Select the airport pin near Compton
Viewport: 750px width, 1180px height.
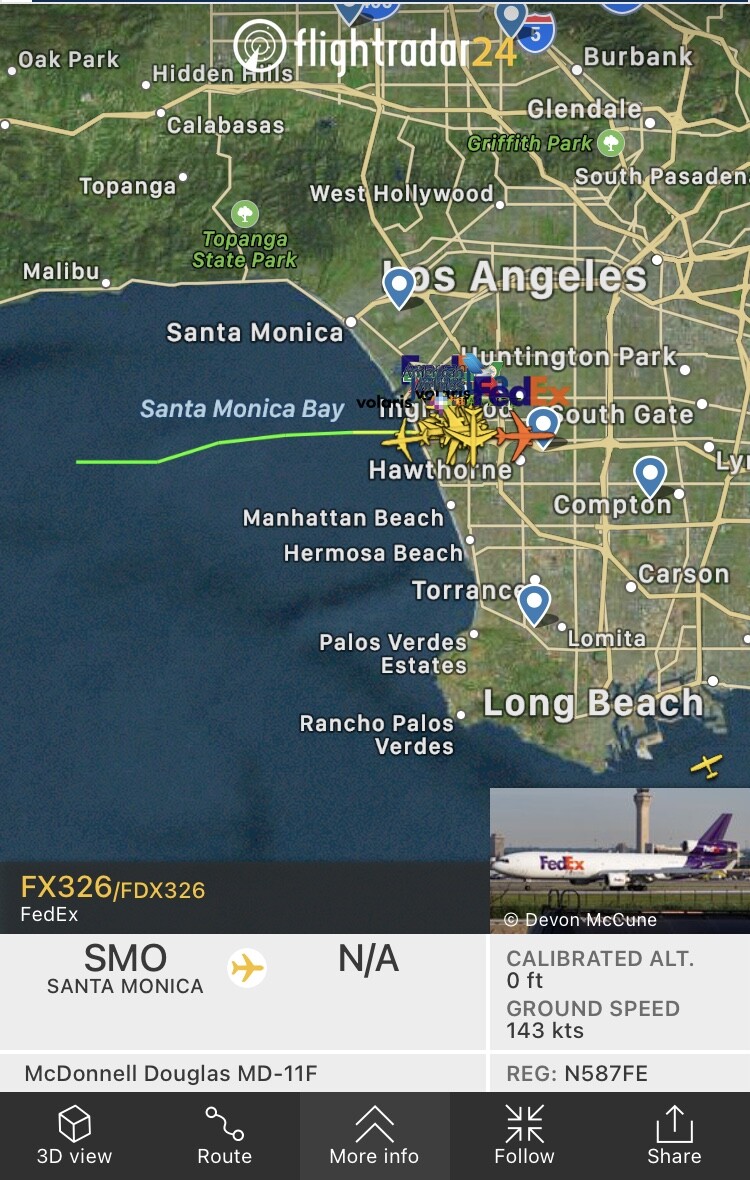650,476
